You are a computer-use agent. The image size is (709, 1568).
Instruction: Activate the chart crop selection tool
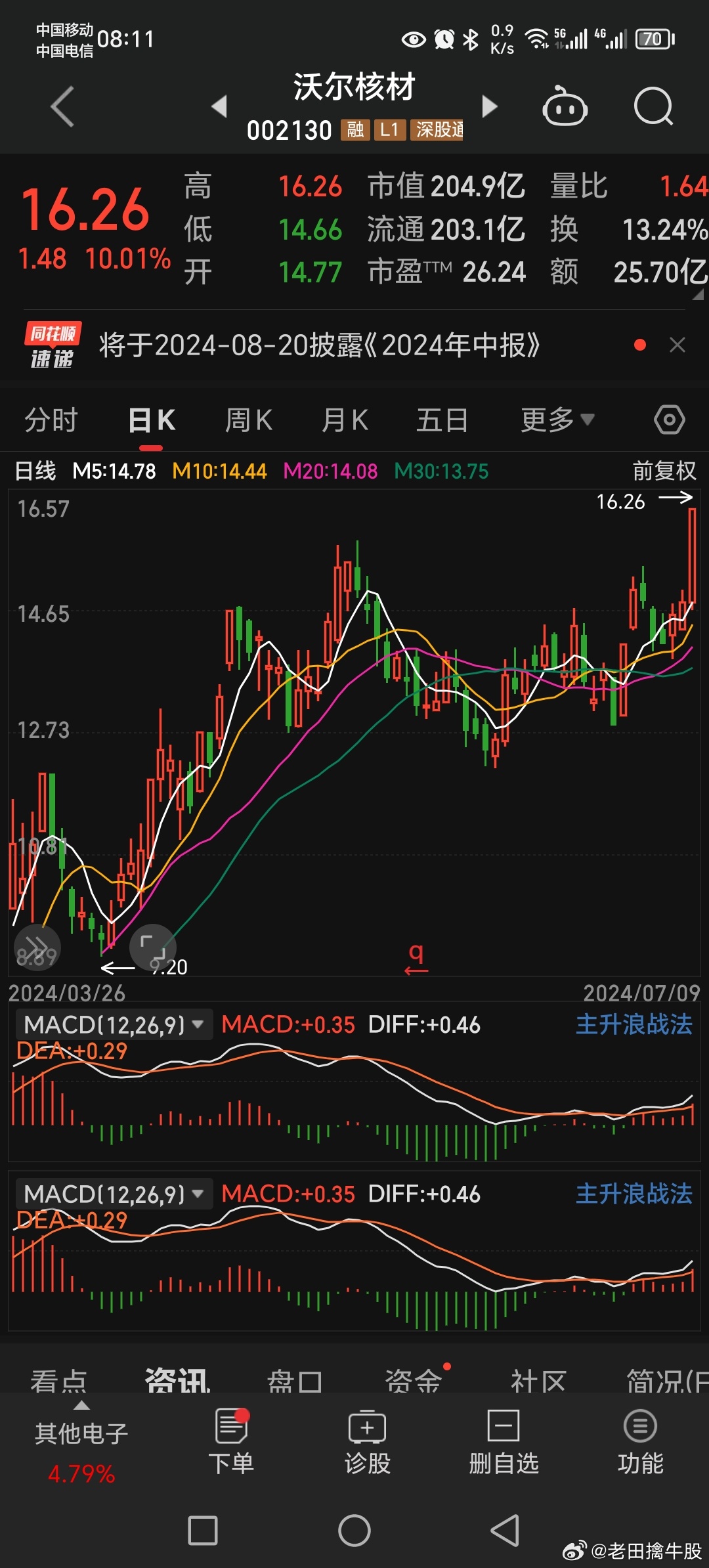152,947
